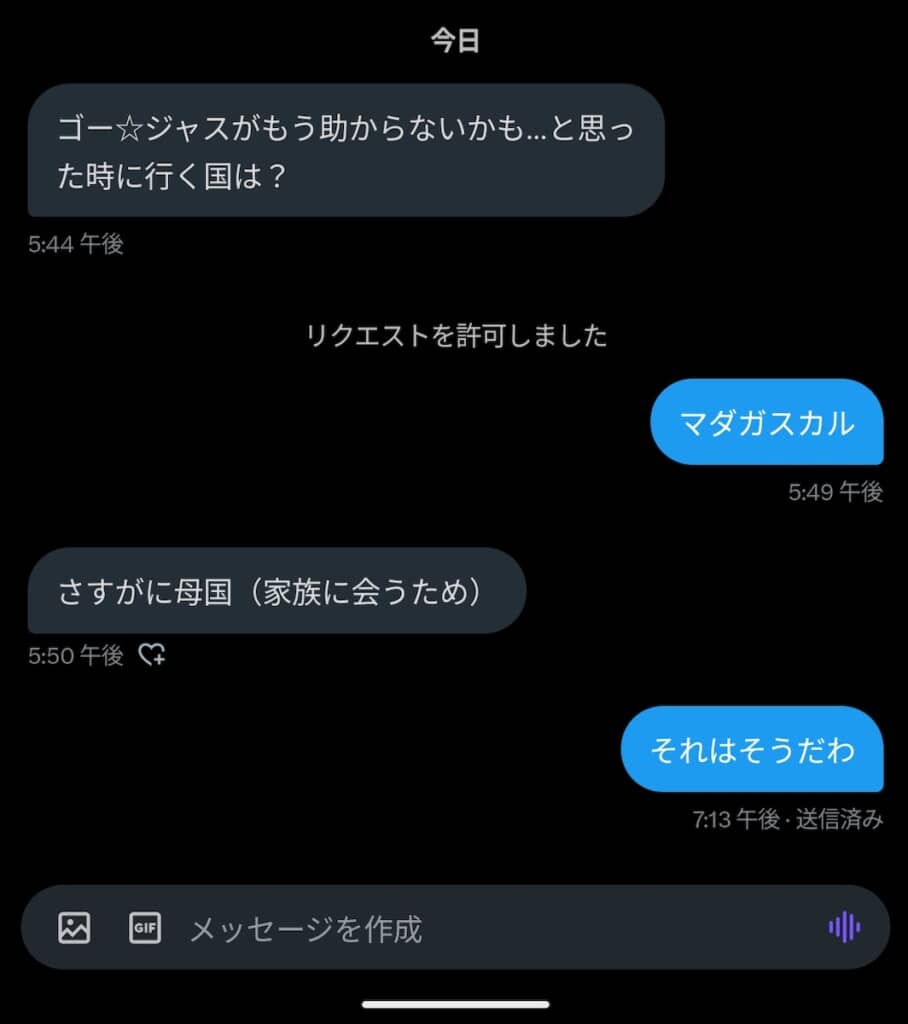The width and height of the screenshot is (908, 1024).
Task: Add a reaction to the さすがに母国 message
Action: pos(152,657)
